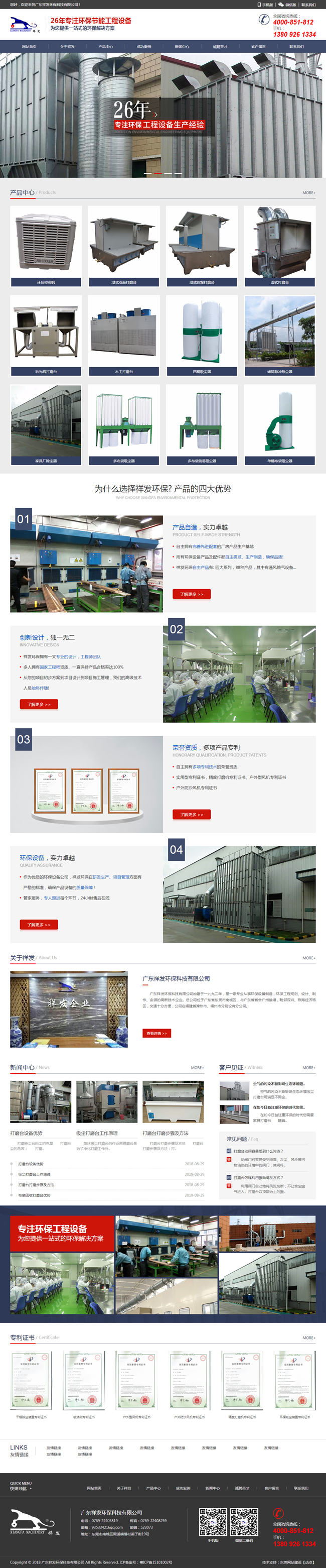Tap 了解更多 under 荣誉资质，多项产品专利
Image resolution: width=326 pixels, height=1568 pixels.
click(192, 815)
